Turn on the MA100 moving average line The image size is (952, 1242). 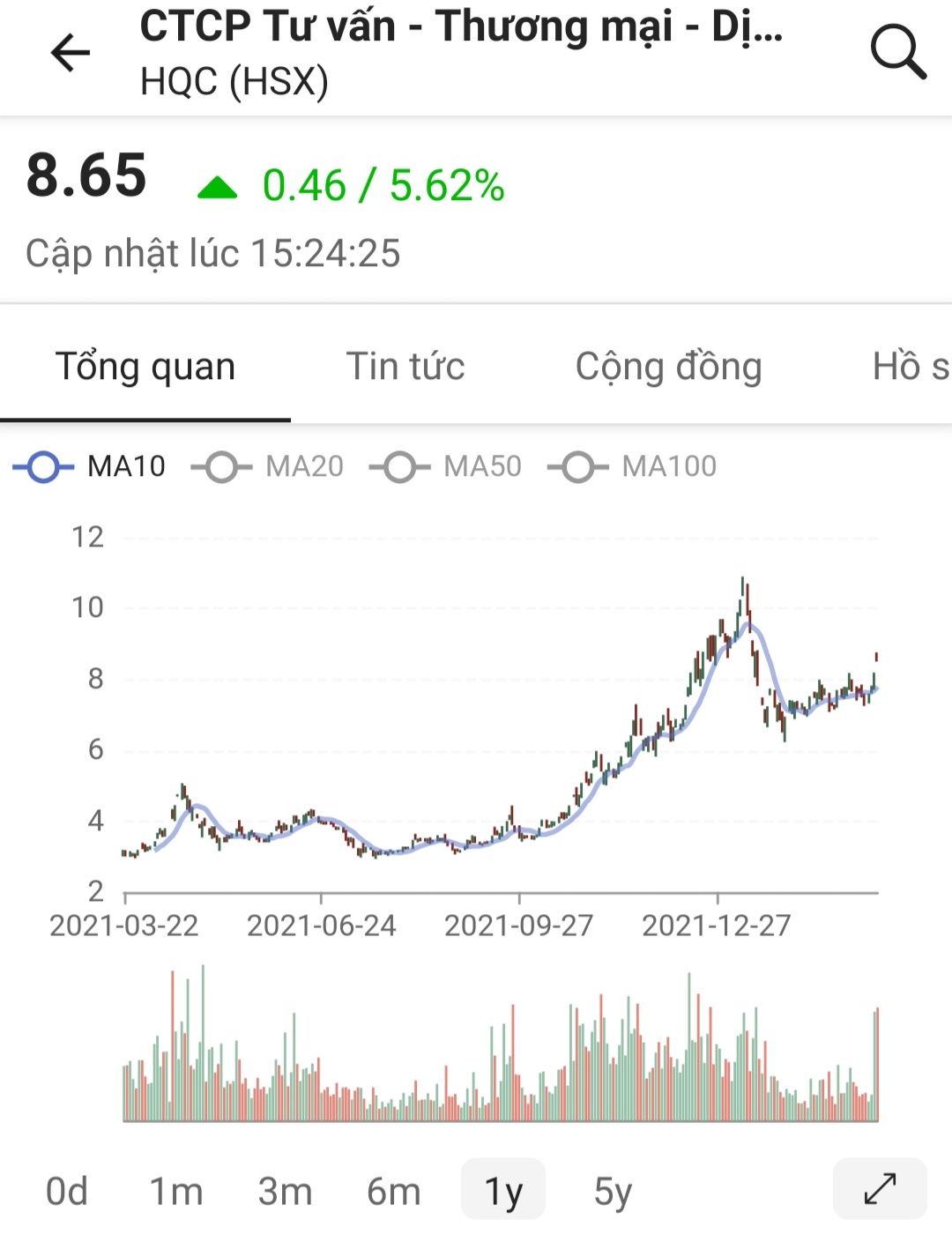[633, 466]
